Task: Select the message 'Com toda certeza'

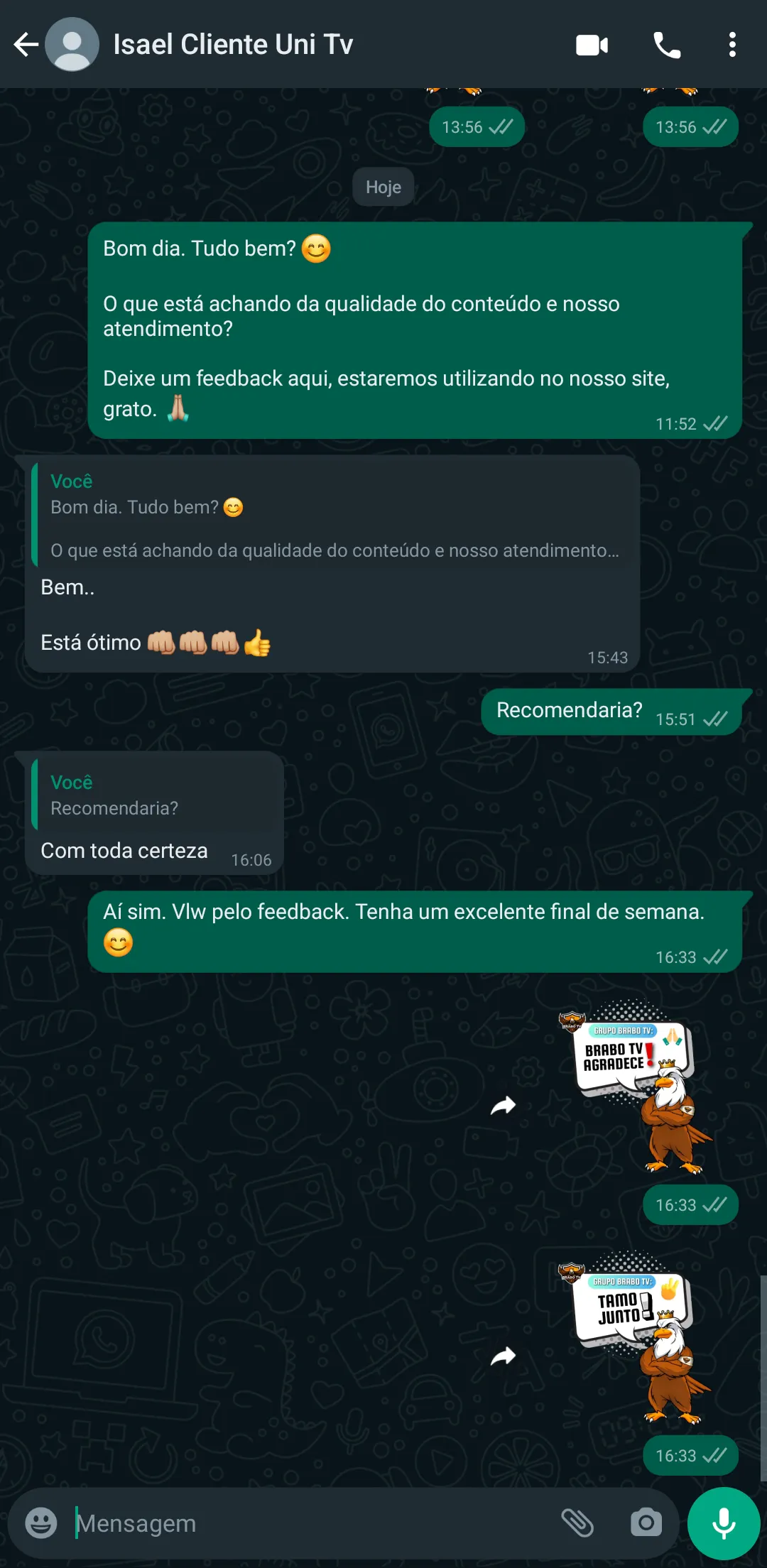Action: pyautogui.click(x=124, y=850)
